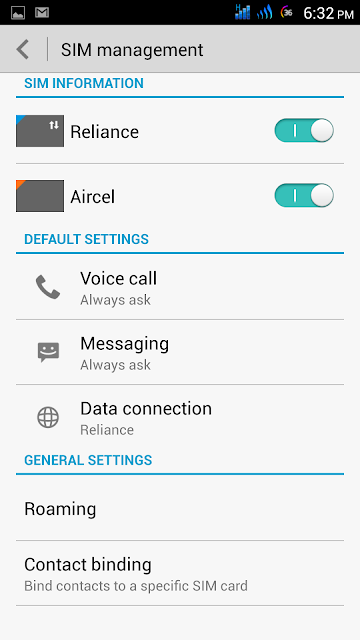Select the Data connection setting

point(180,418)
